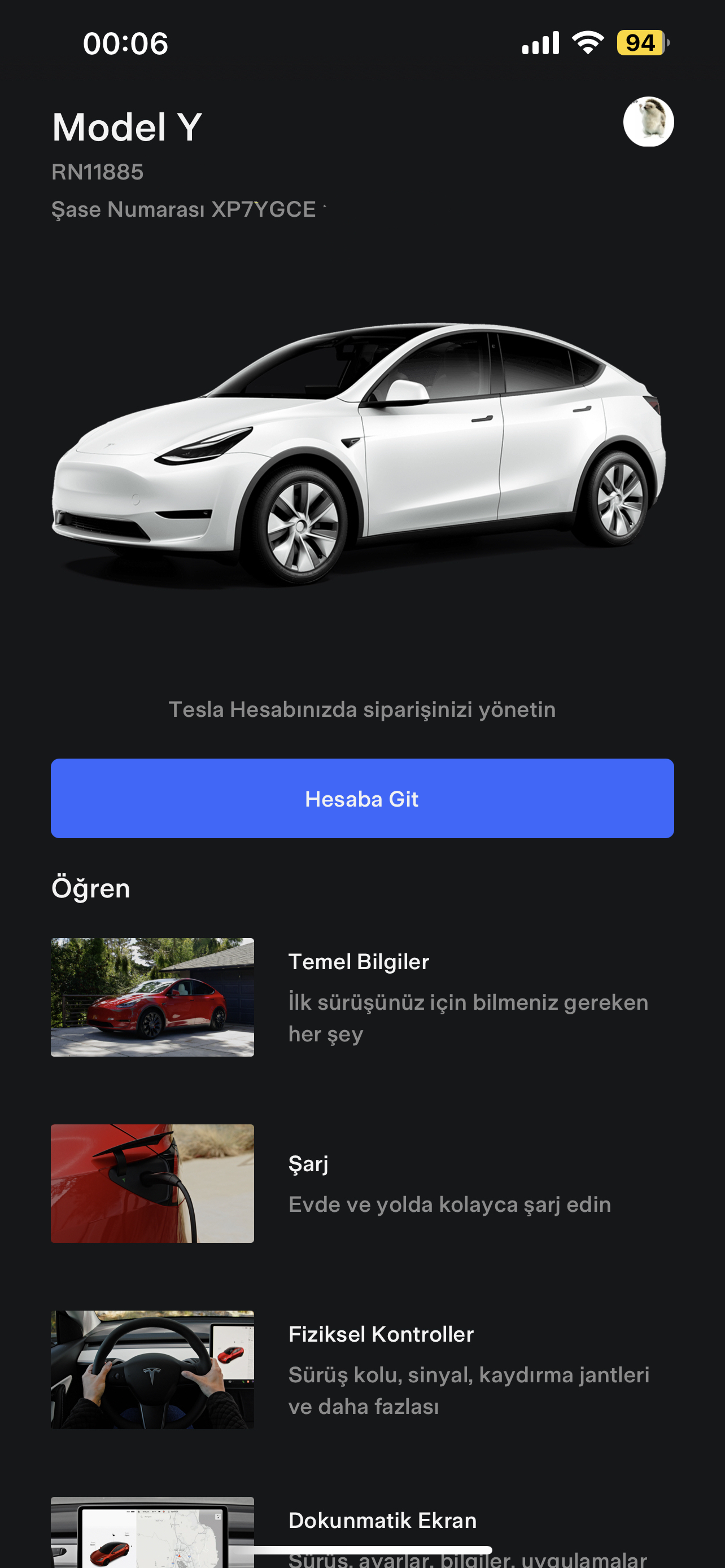Tap the Hesaba Git button
This screenshot has height=1568, width=725.
(x=362, y=798)
